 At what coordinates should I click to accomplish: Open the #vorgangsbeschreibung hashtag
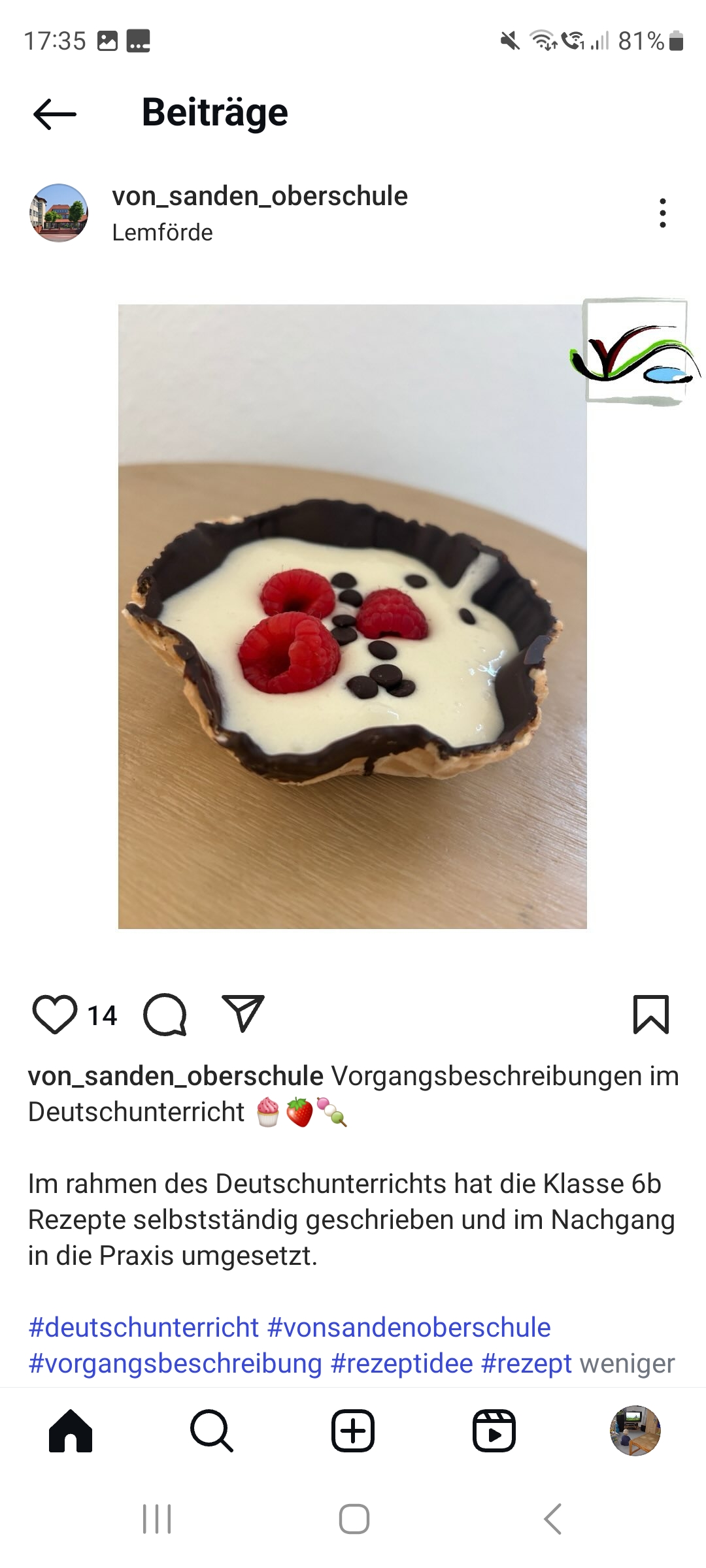pos(175,1364)
